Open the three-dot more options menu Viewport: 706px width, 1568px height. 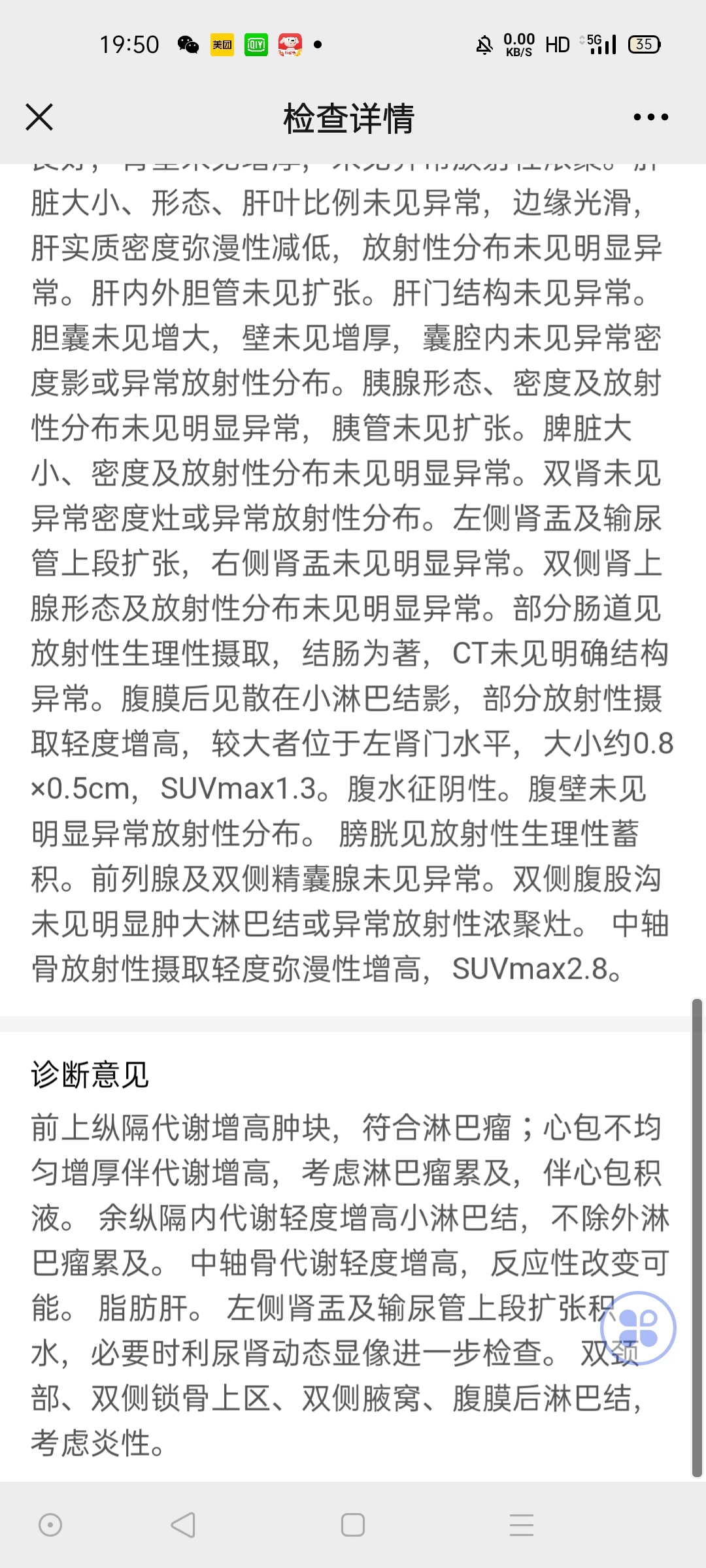[650, 118]
